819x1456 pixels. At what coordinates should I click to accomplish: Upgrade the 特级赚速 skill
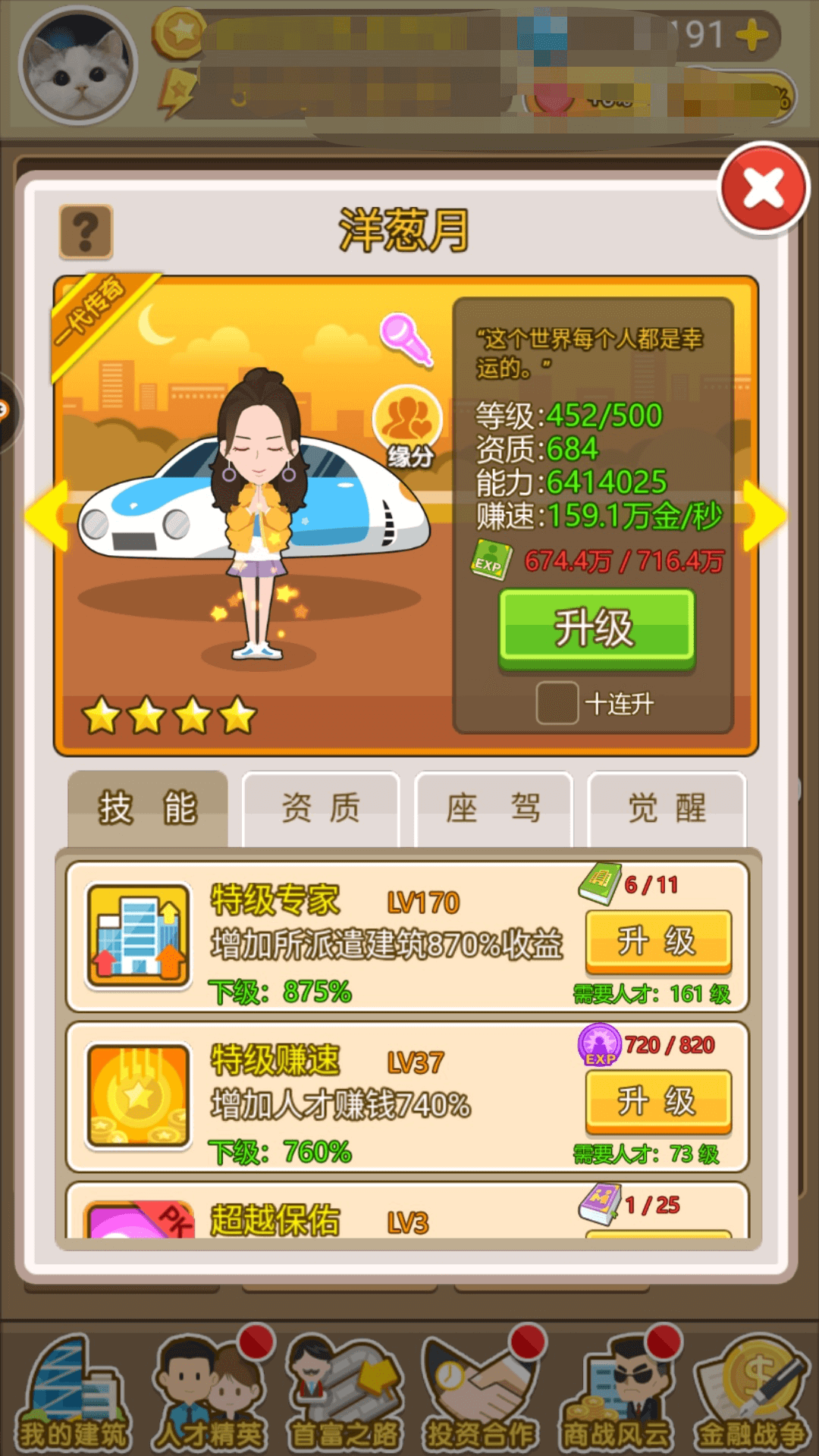657,1102
